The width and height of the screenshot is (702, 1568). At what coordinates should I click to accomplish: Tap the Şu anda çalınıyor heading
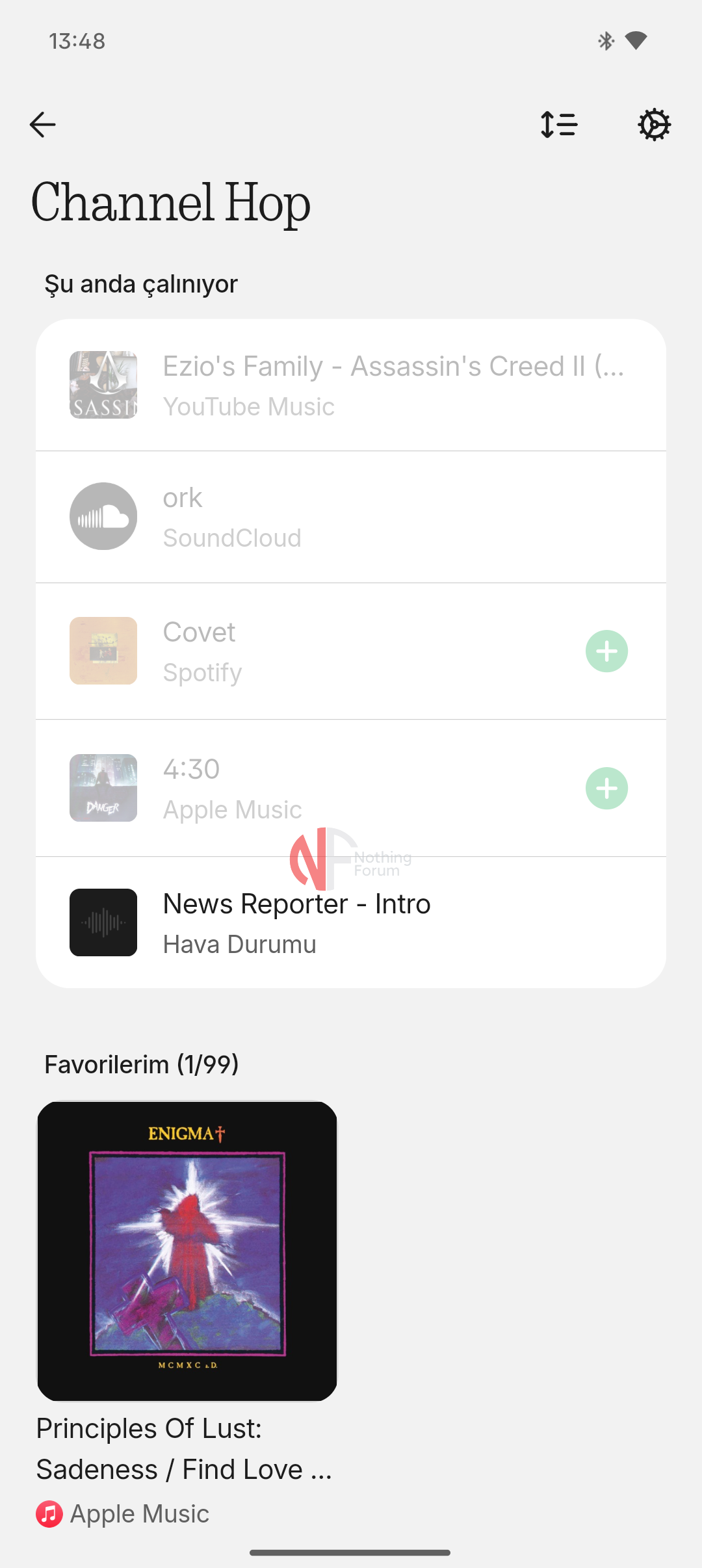pyautogui.click(x=140, y=283)
